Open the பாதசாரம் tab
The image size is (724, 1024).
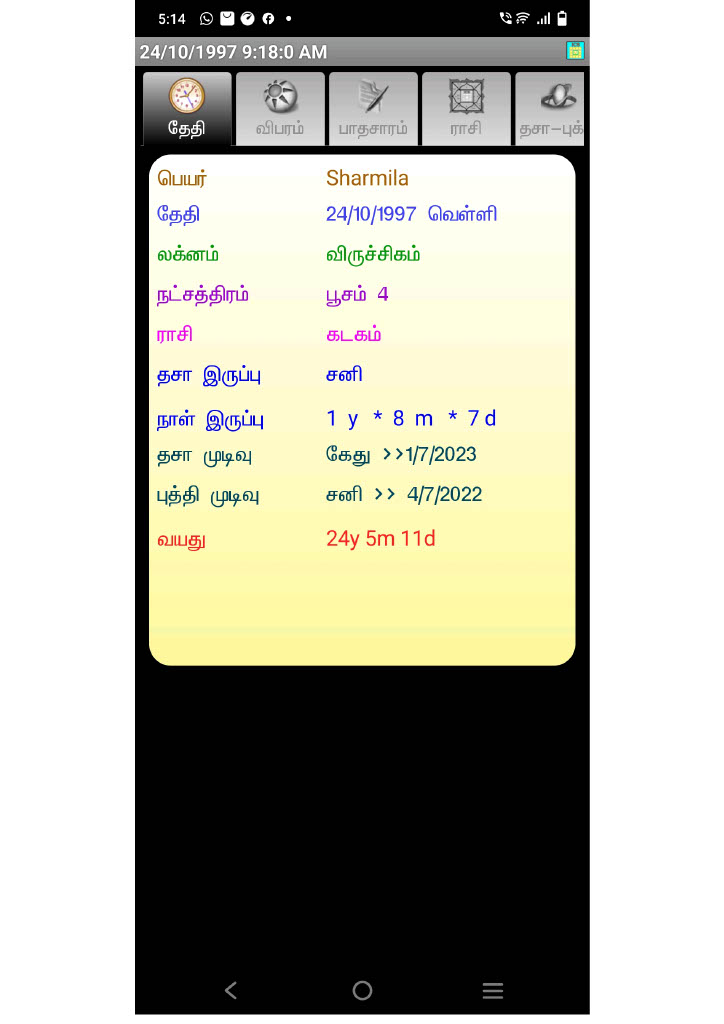[x=373, y=108]
